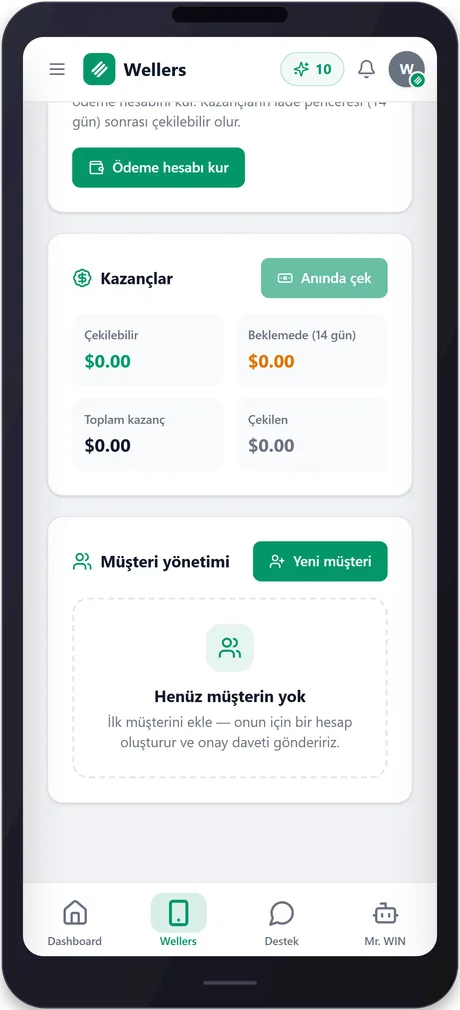Viewport: 460px width, 1010px height.
Task: Tap the Anında çek button
Action: point(324,278)
